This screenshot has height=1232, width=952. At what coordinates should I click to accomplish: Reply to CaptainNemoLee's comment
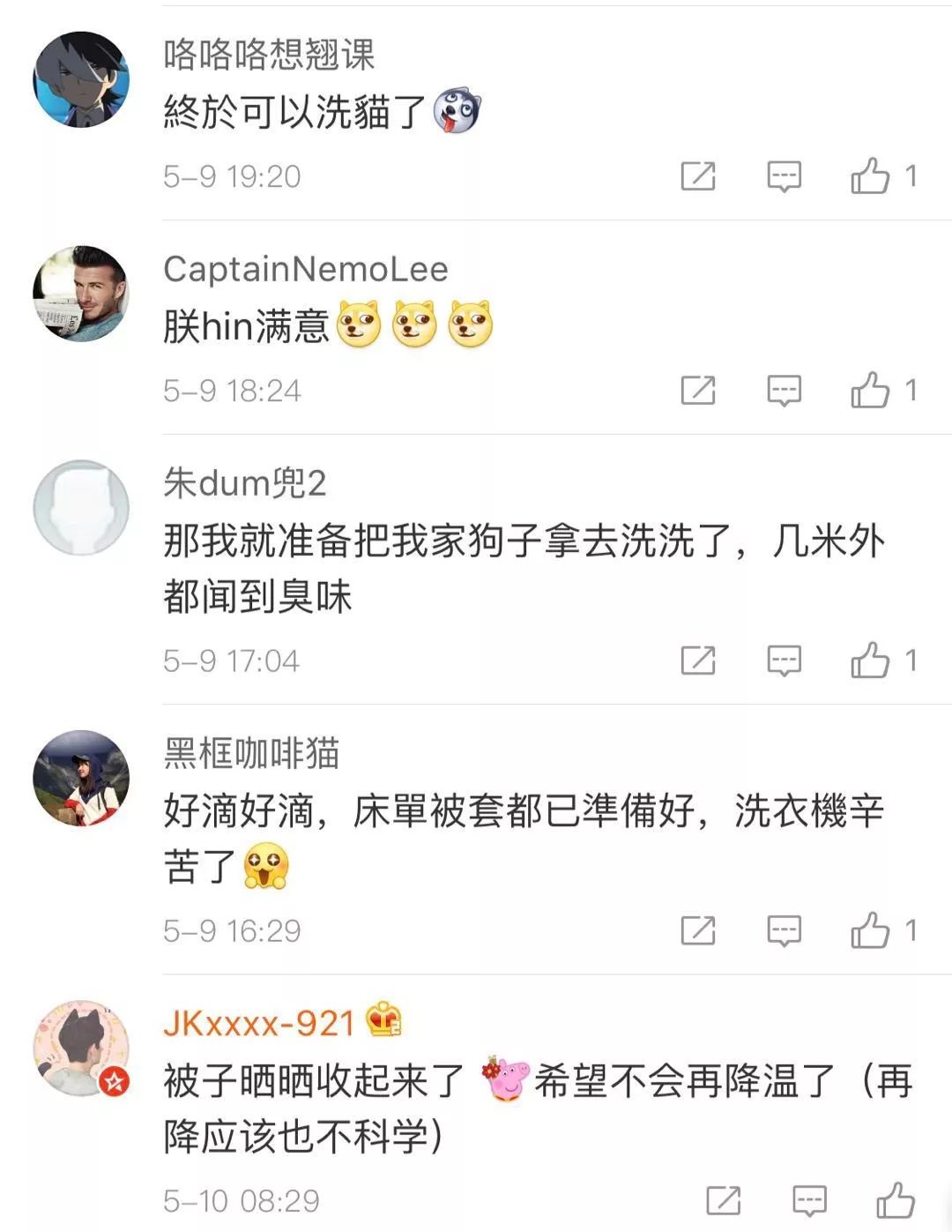784,390
